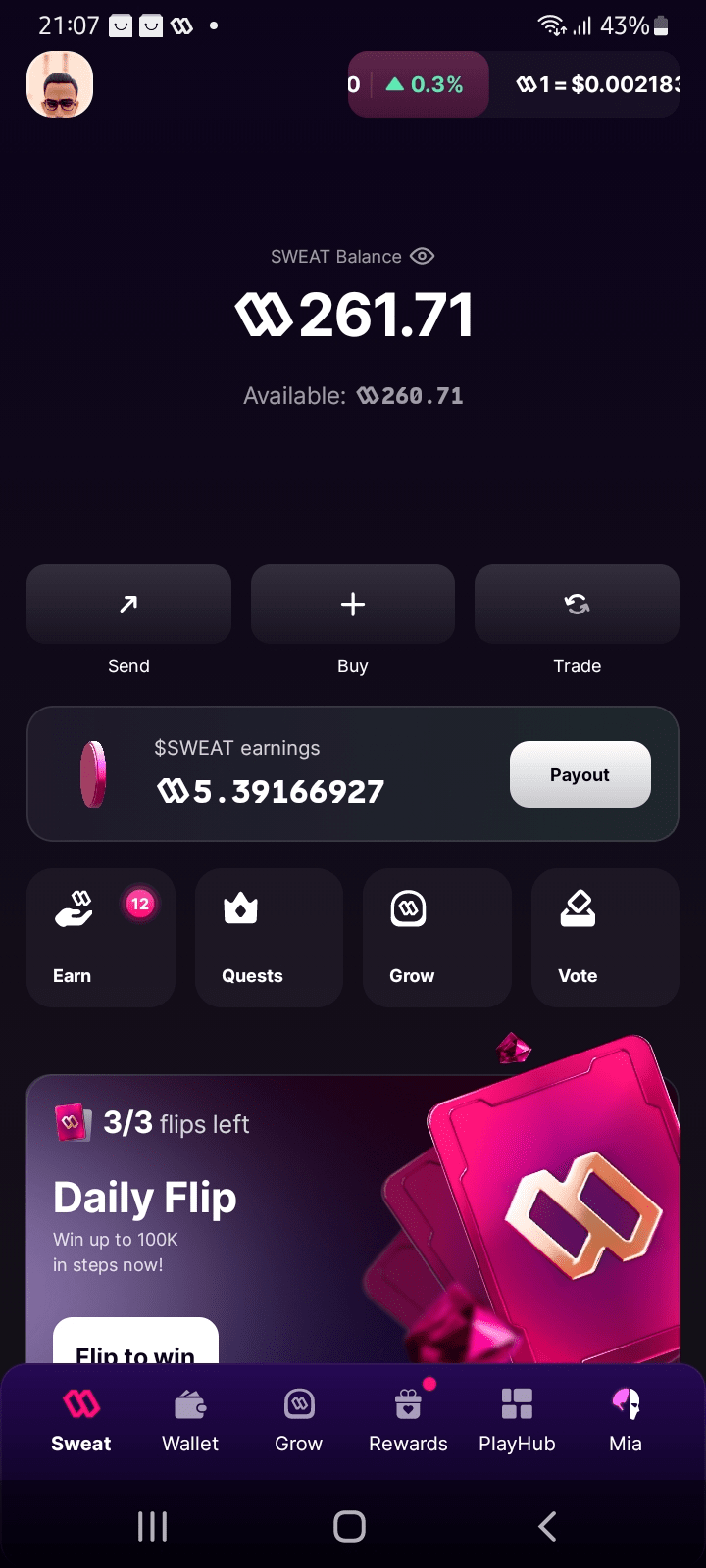The image size is (706, 1568).
Task: Open the Trade option
Action: (x=577, y=605)
